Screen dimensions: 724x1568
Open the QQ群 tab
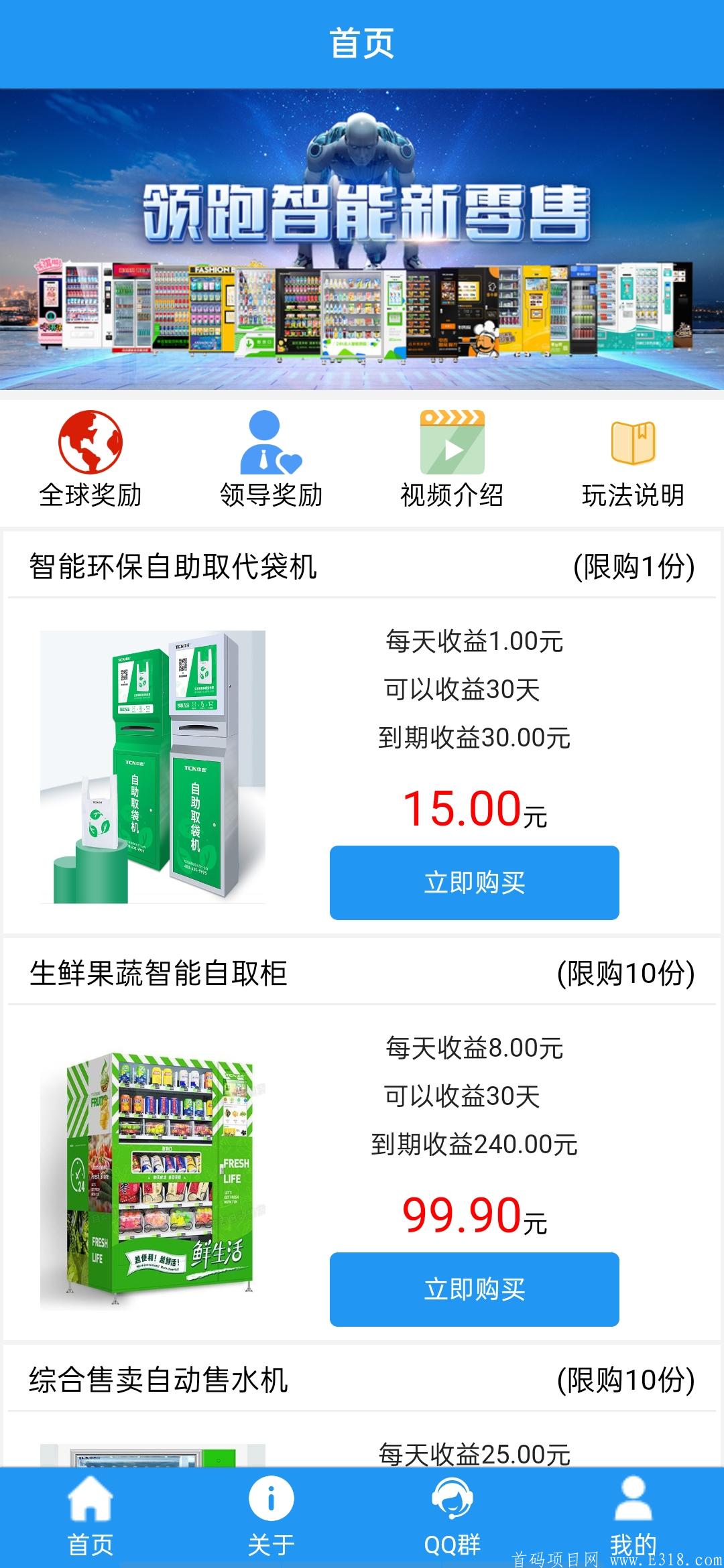tap(452, 1517)
